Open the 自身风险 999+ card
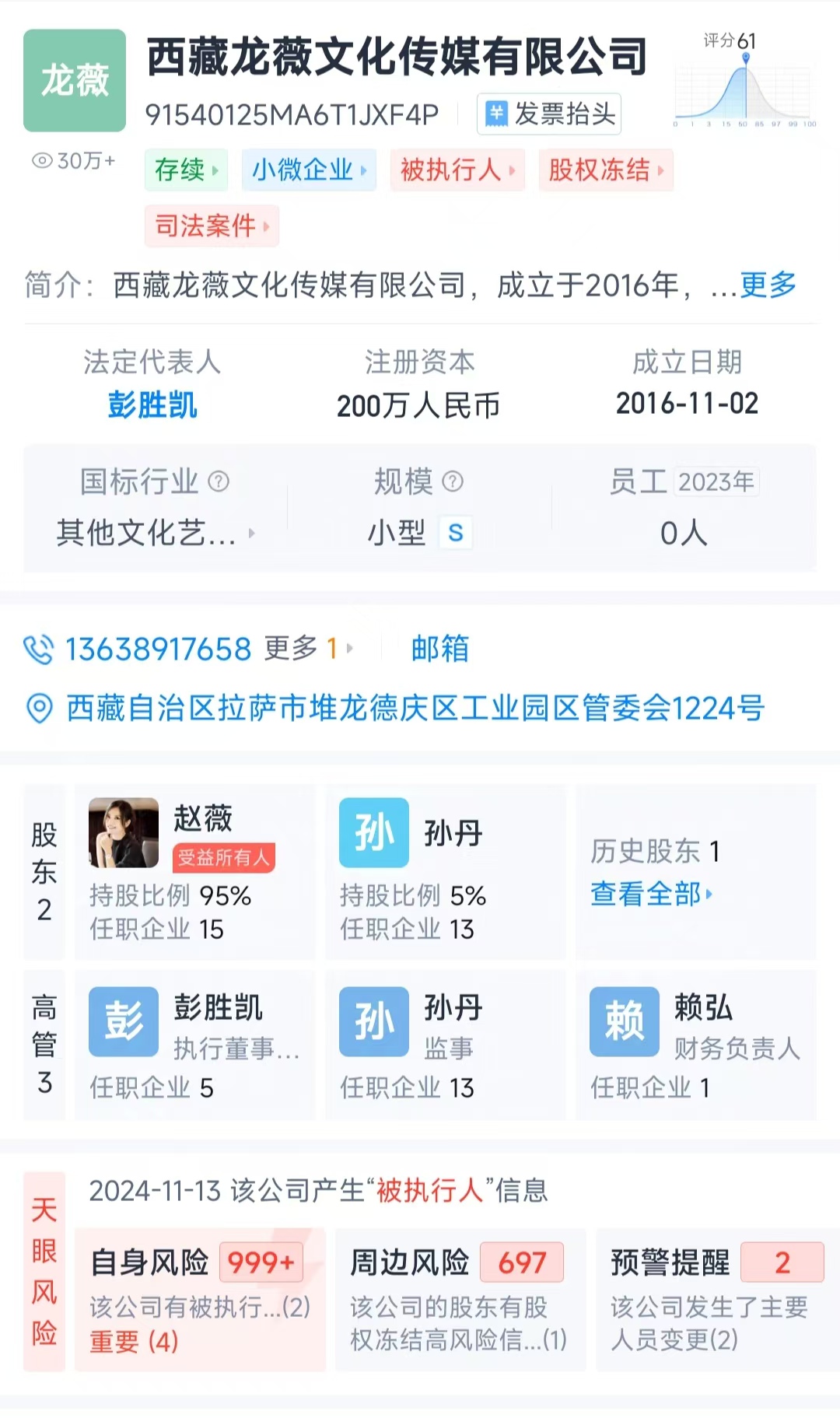The image size is (840, 1418). coord(200,1299)
